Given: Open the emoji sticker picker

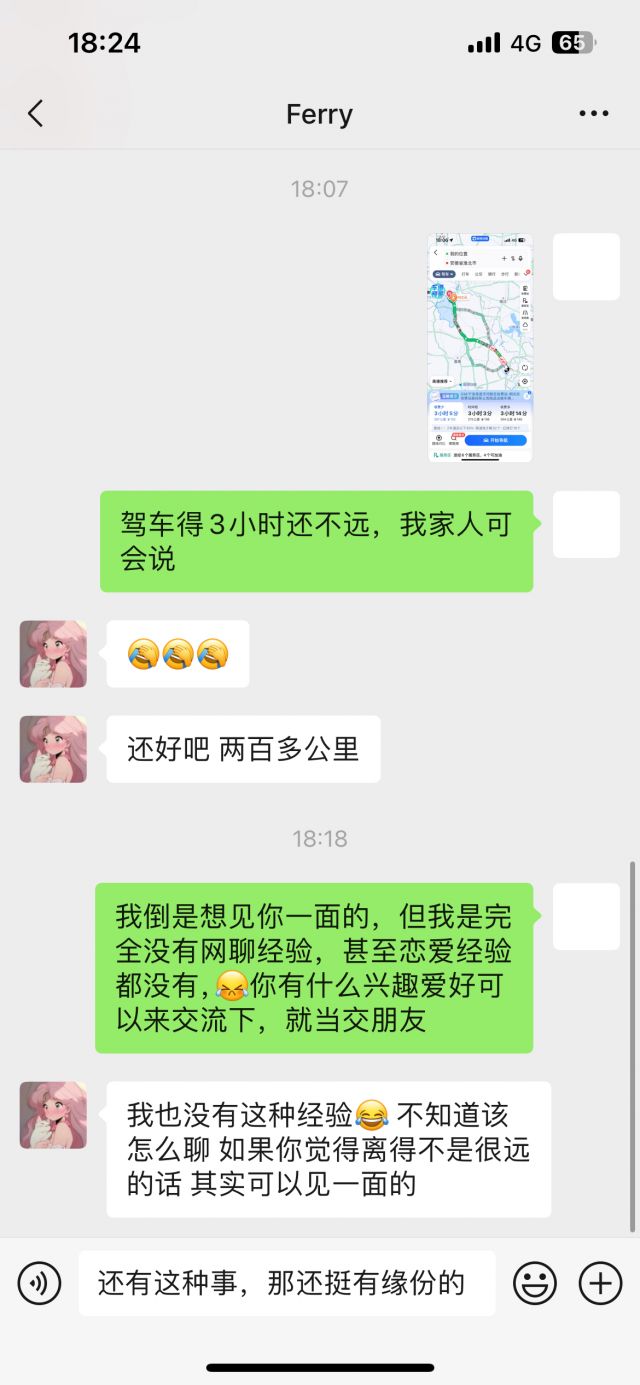Looking at the screenshot, I should [x=535, y=1282].
